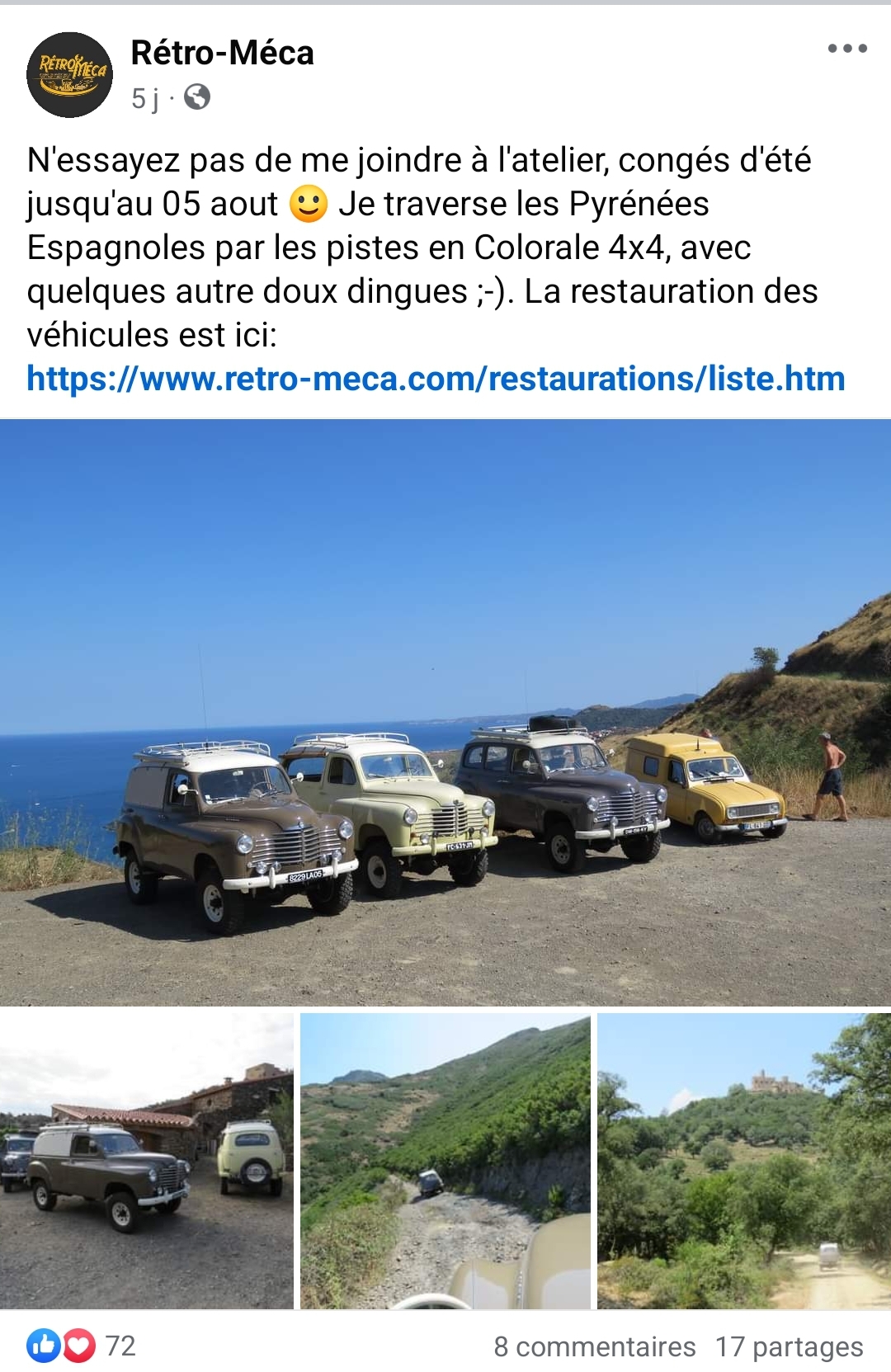Open the retro-meca.com restaurations link
The height and width of the screenshot is (1372, 891).
click(436, 379)
